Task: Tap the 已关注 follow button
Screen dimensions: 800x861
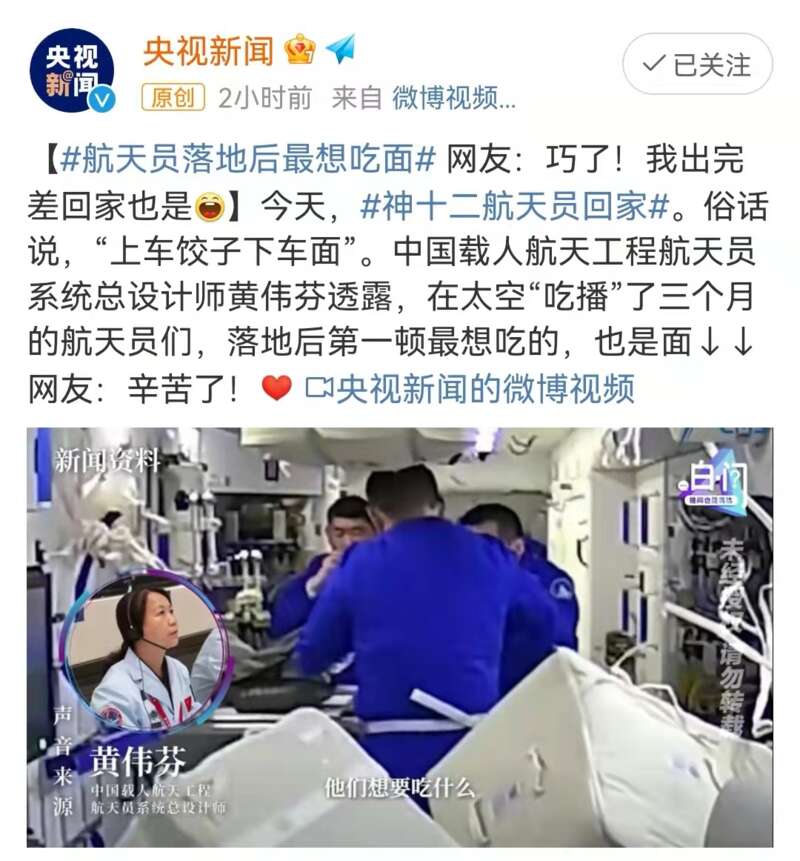Action: pyautogui.click(x=697, y=65)
